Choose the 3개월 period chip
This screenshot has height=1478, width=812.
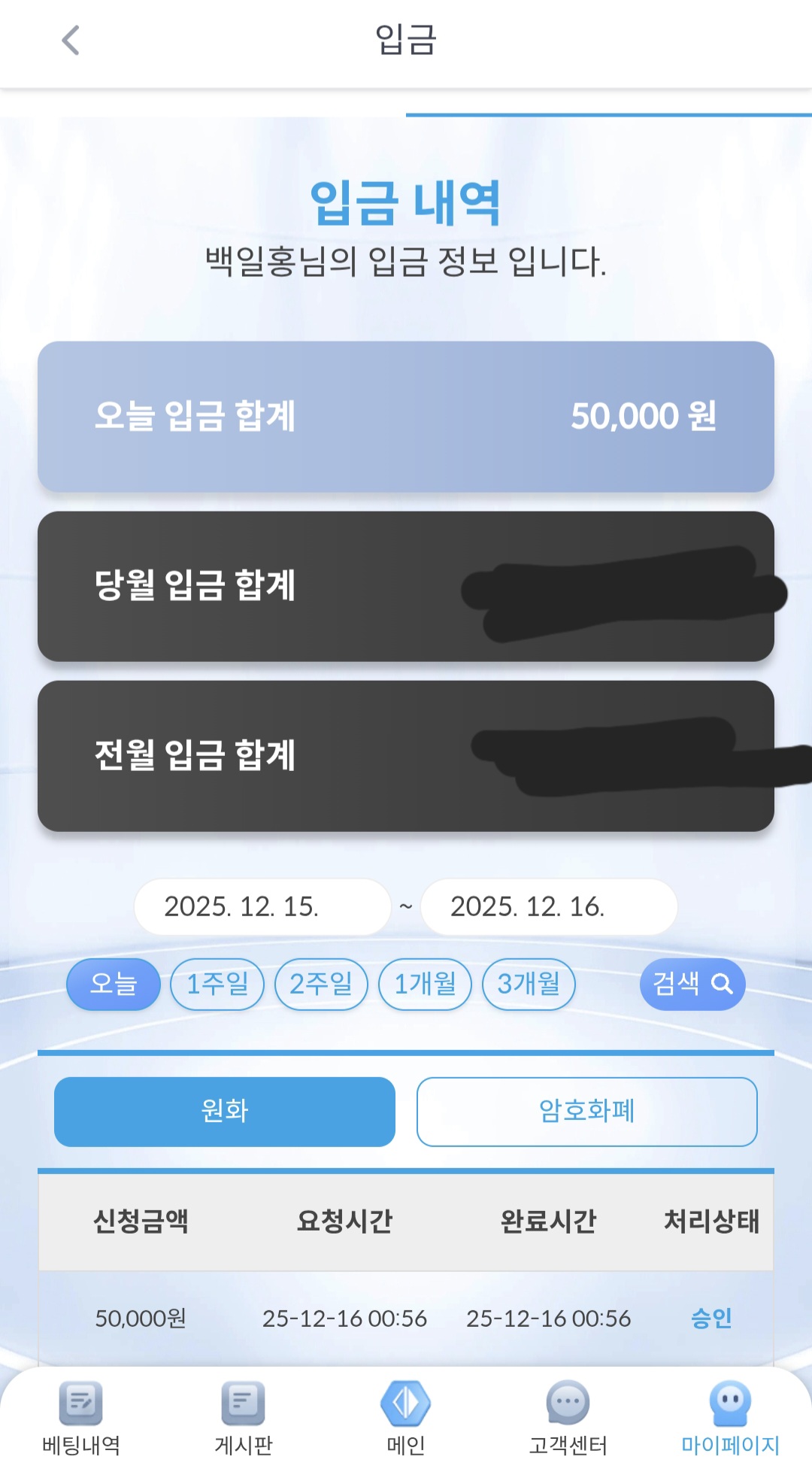click(x=529, y=984)
